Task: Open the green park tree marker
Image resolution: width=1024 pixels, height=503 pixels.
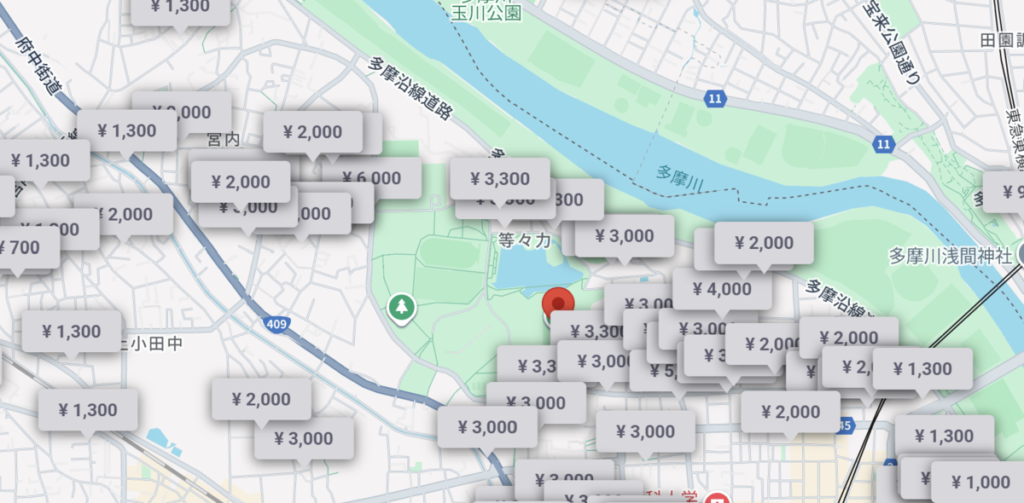Action: [x=401, y=306]
